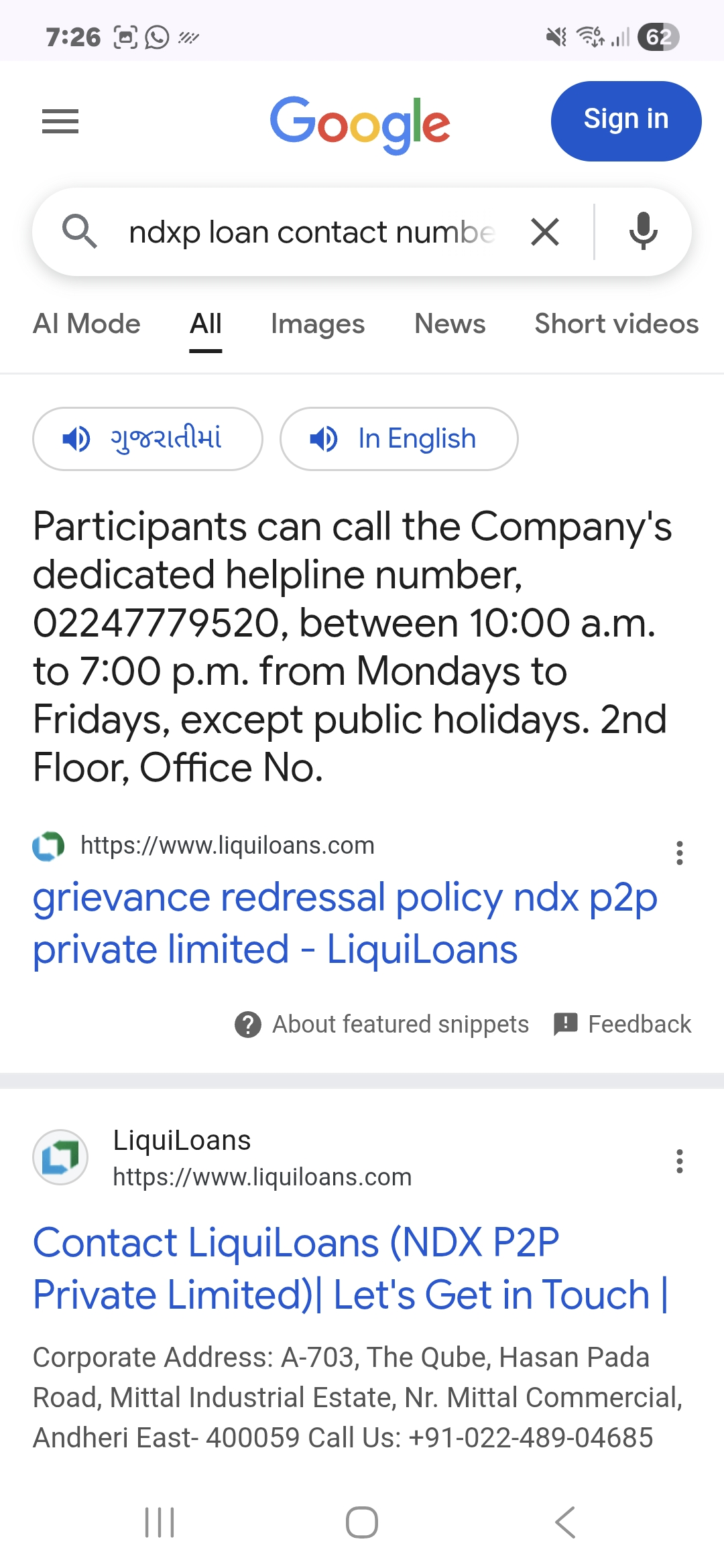The image size is (724, 1568).
Task: Open About featured snippets
Action: click(x=382, y=1024)
